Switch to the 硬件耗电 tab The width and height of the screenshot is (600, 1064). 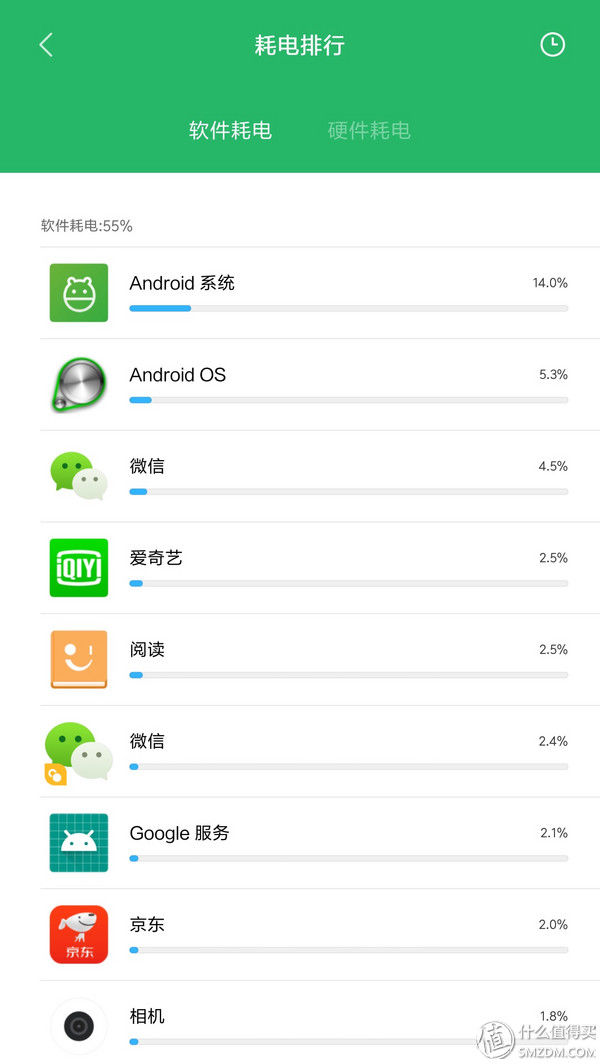[x=369, y=130]
